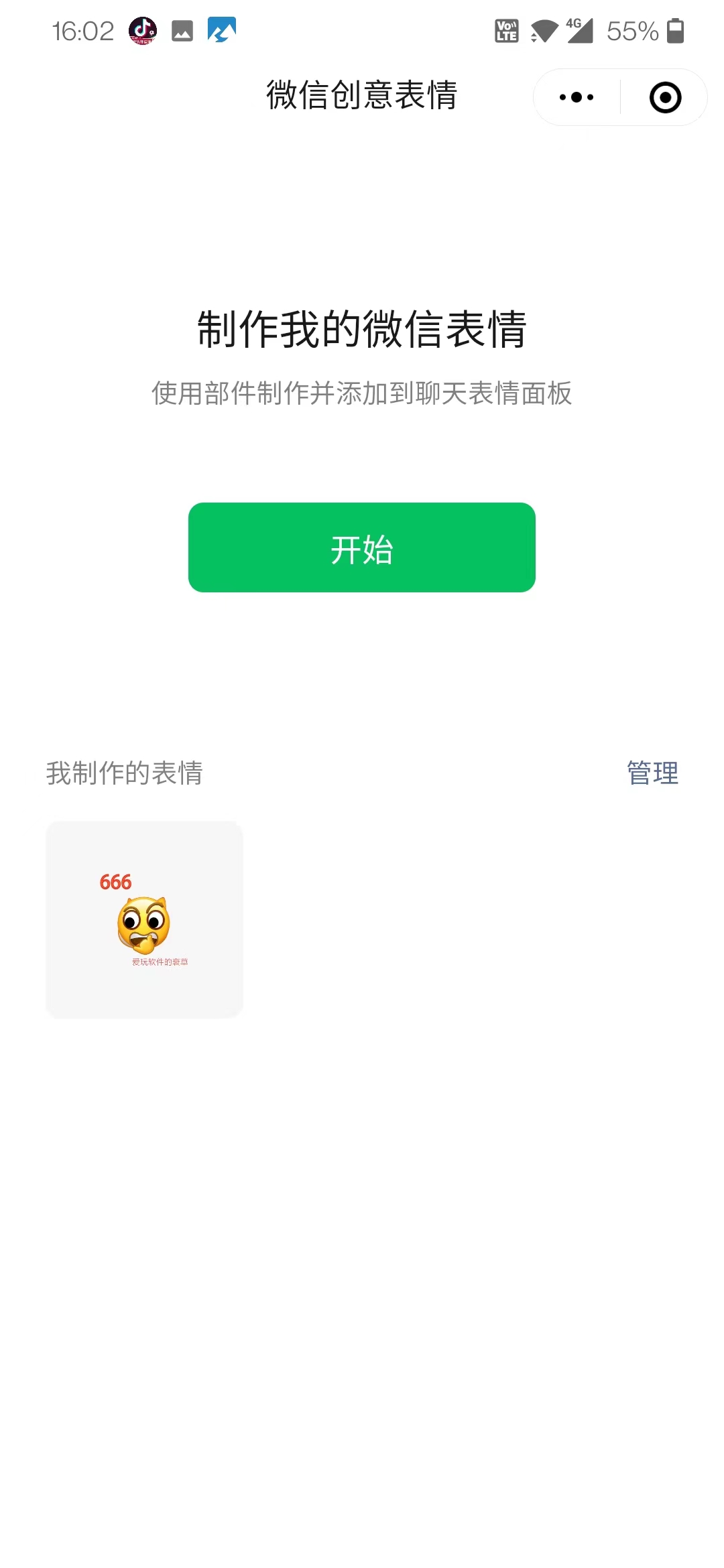Tap the blue app icon in the status bar

coord(223,30)
